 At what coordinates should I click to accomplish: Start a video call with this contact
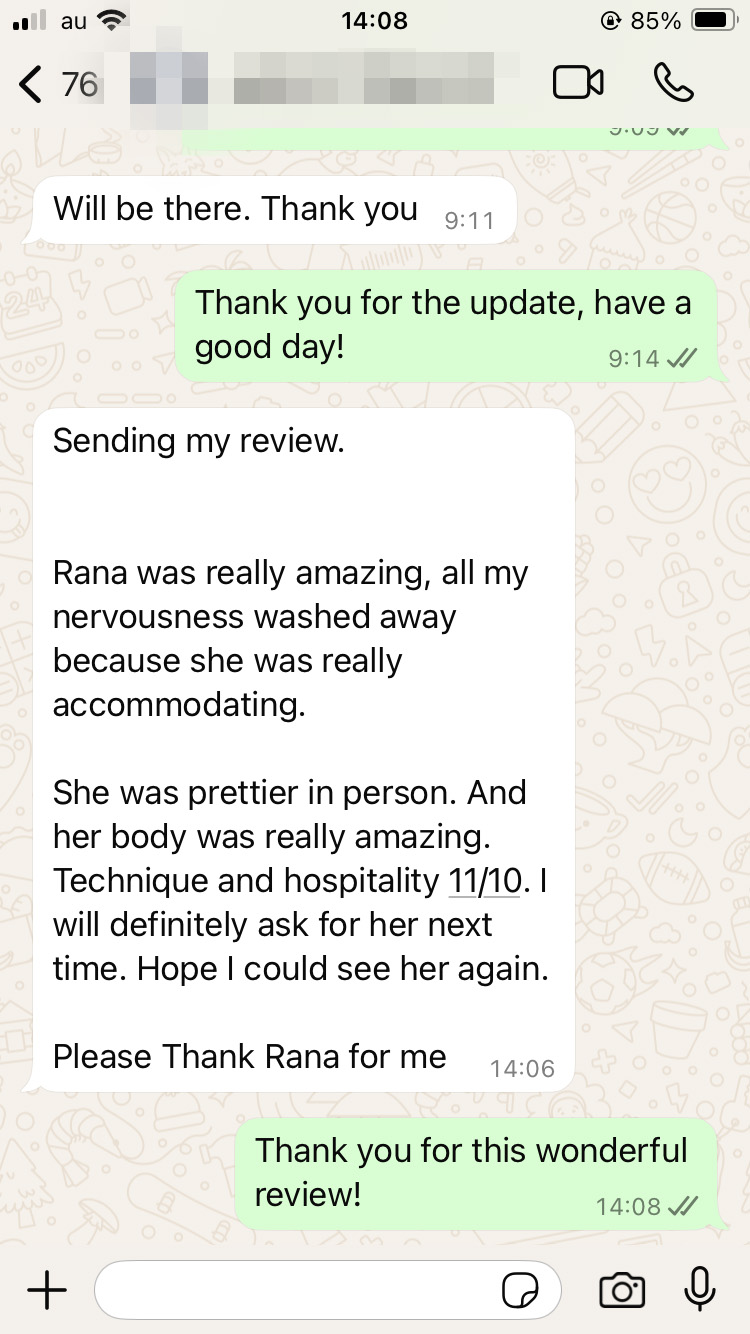click(x=578, y=83)
